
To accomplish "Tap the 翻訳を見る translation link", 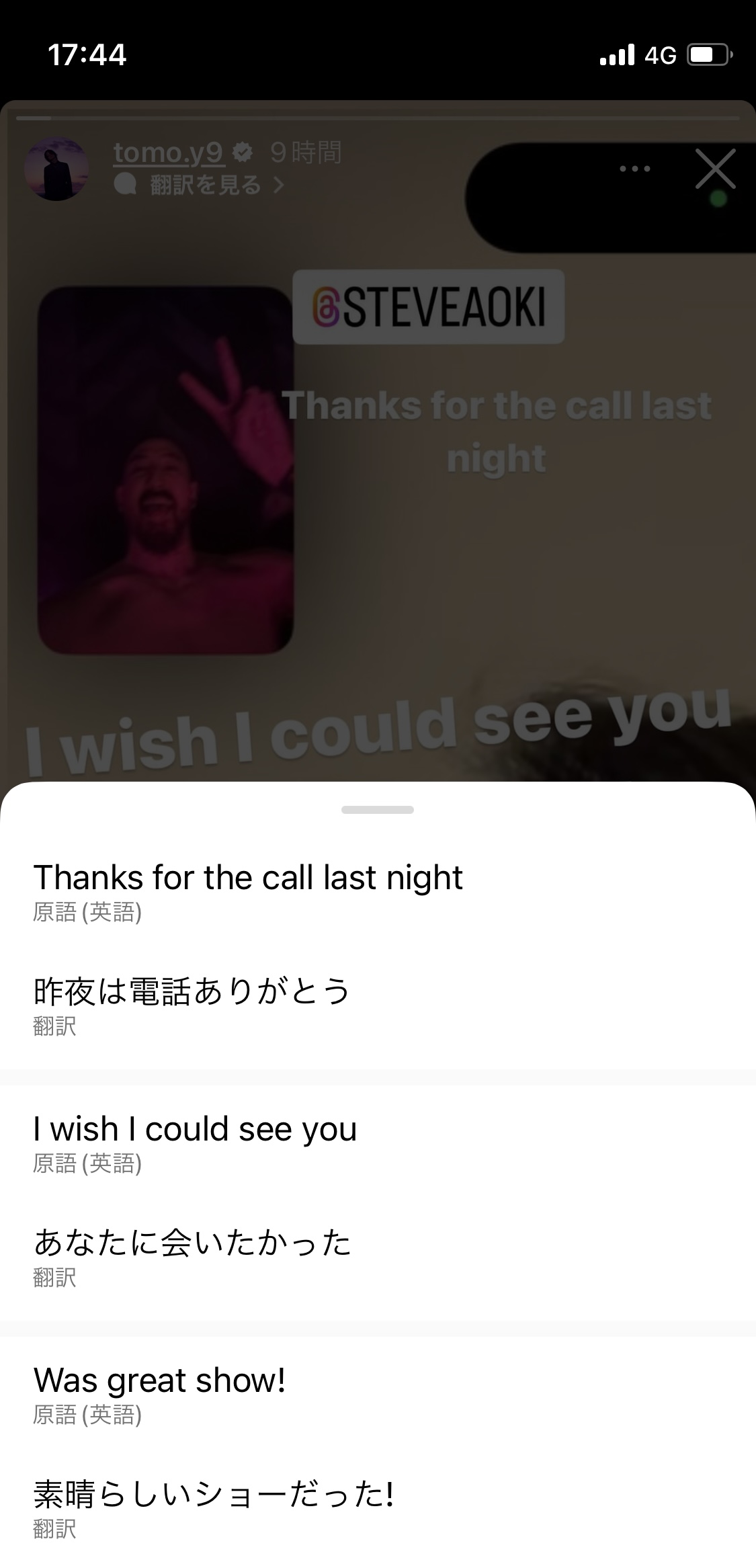I will [206, 185].
